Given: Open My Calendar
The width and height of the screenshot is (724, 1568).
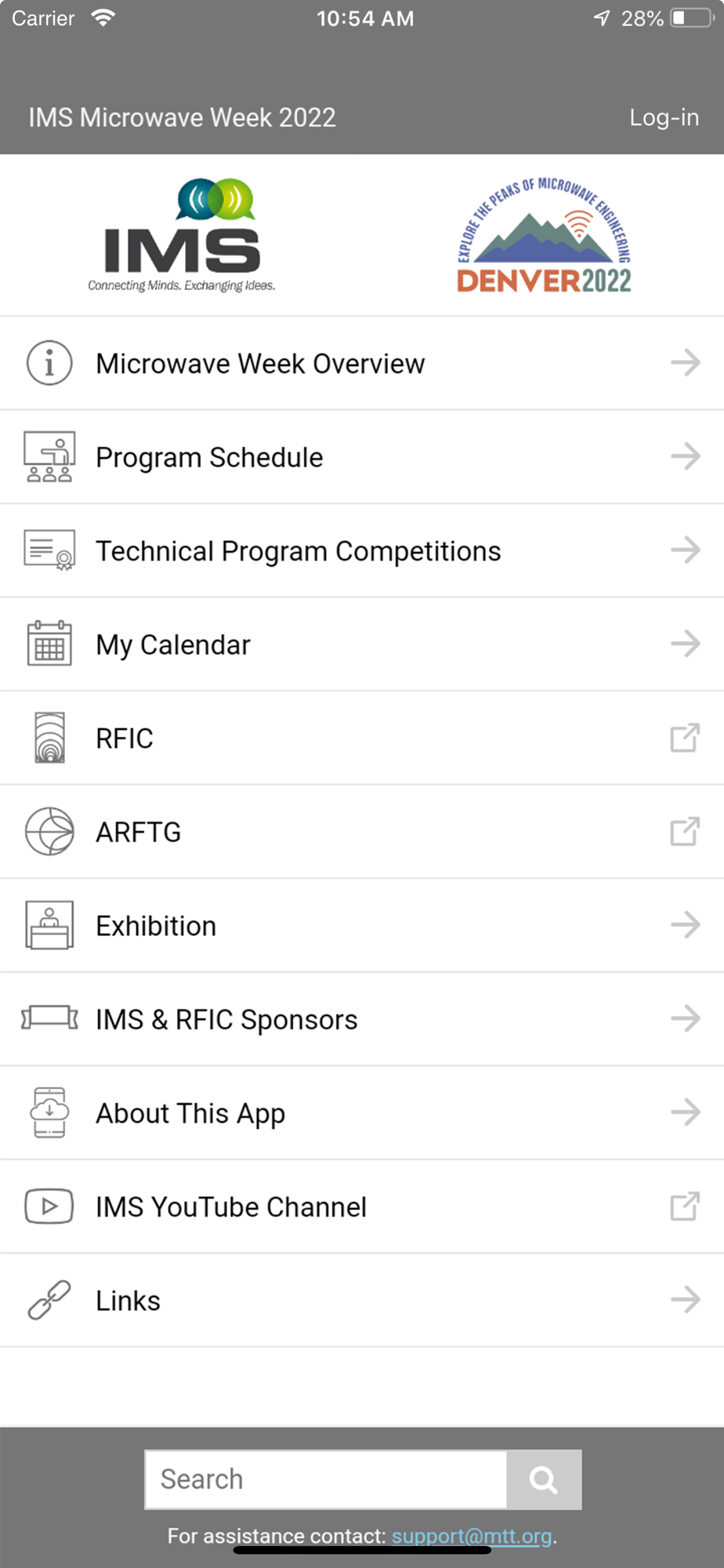Looking at the screenshot, I should pyautogui.click(x=360, y=644).
